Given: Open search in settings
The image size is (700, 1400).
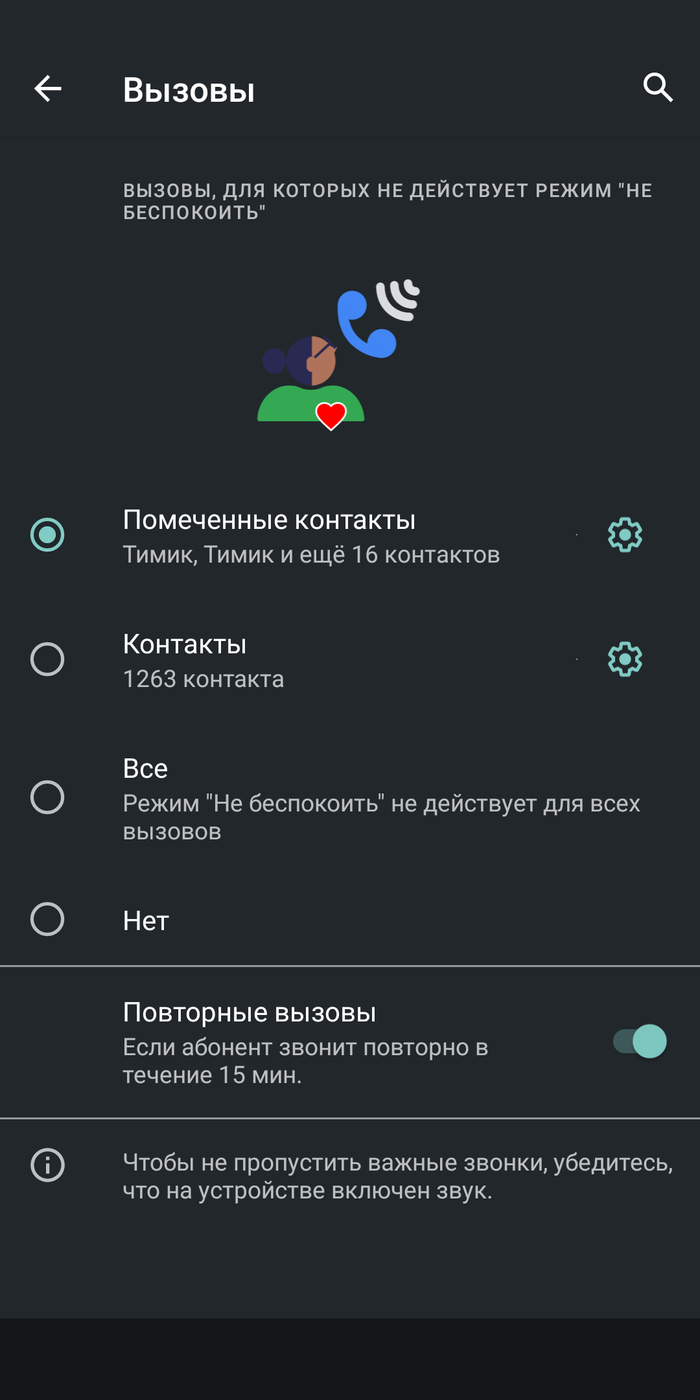Looking at the screenshot, I should (x=657, y=88).
